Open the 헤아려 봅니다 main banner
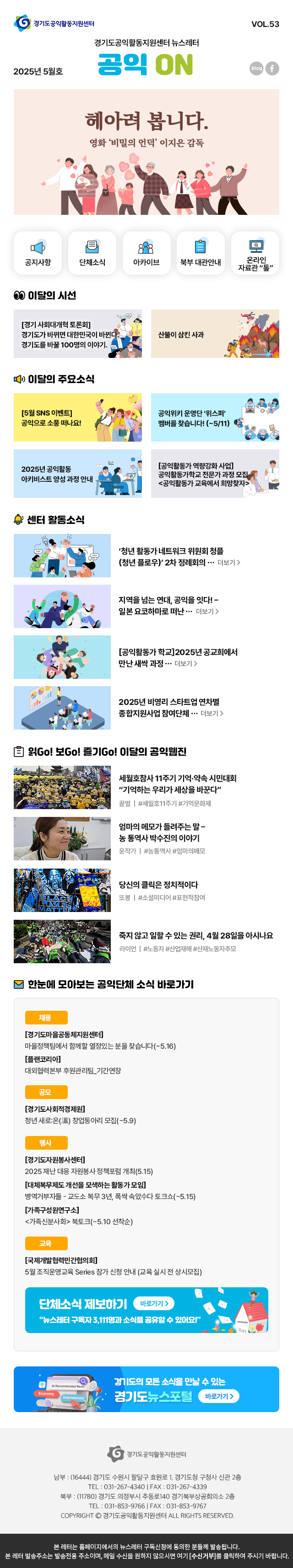The width and height of the screenshot is (293, 1568). click(x=146, y=152)
